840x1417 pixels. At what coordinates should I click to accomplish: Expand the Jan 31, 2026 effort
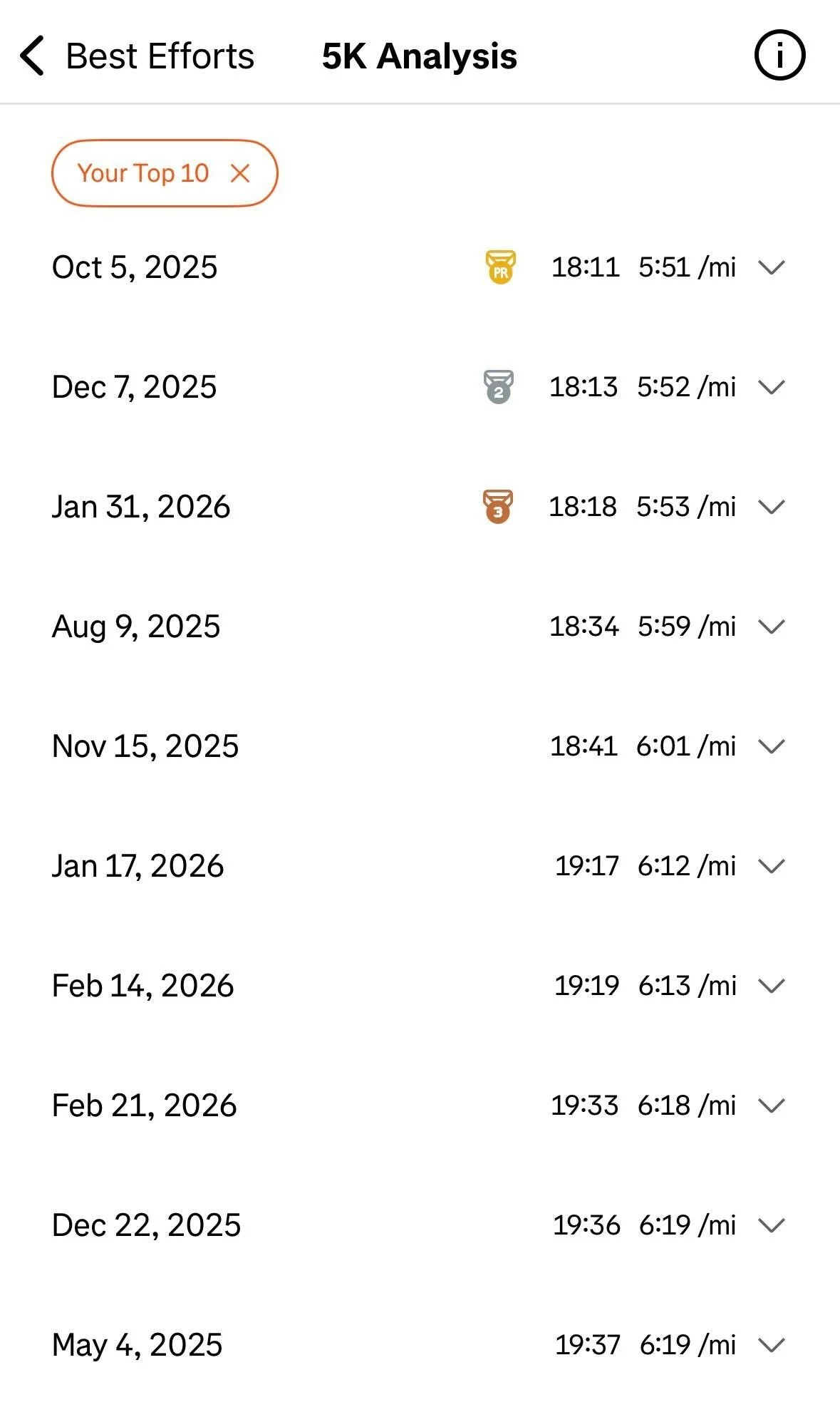pyautogui.click(x=772, y=507)
